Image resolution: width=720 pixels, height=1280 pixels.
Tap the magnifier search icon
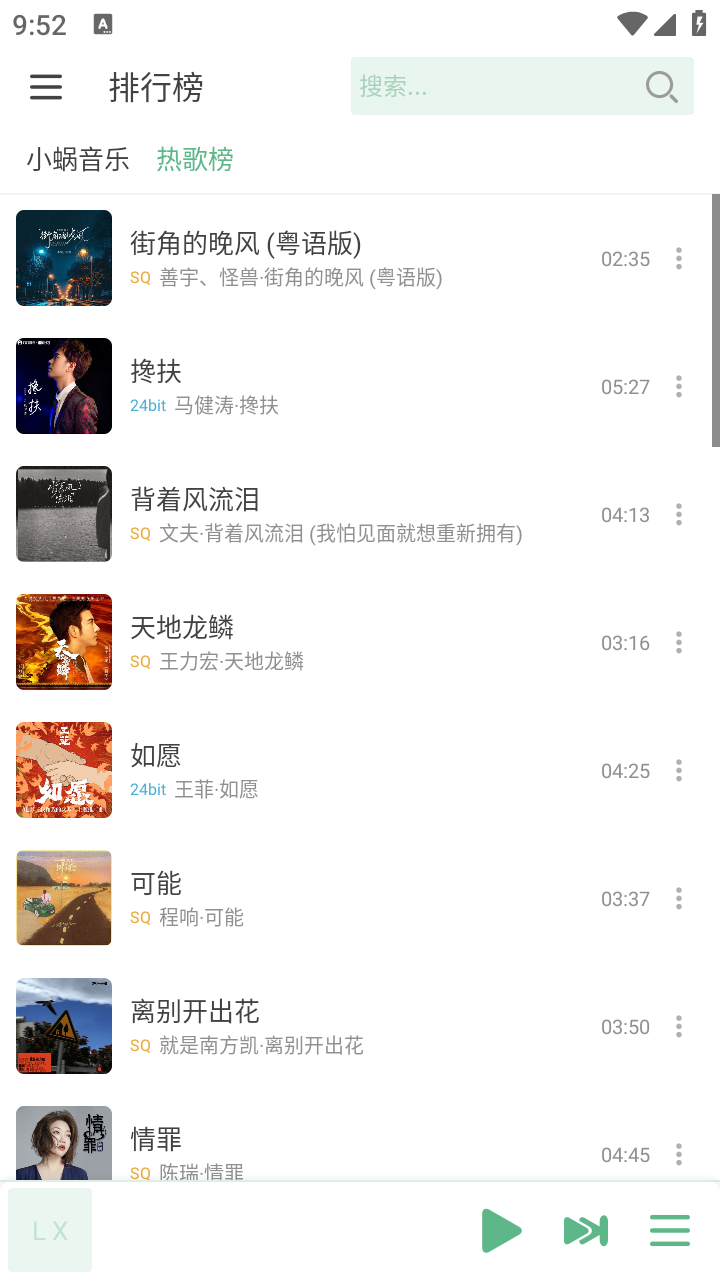[661, 87]
